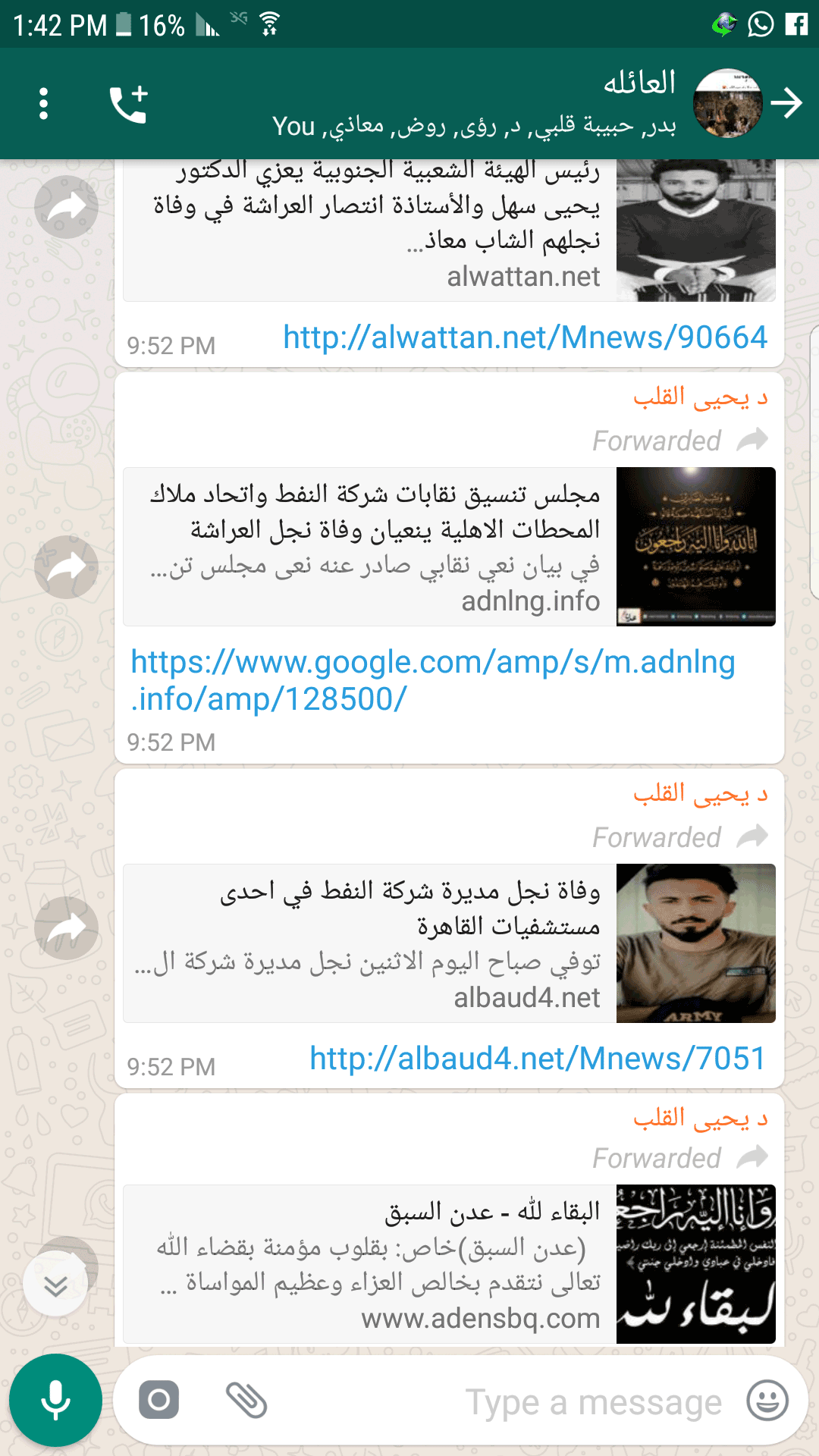Open the alwattan.net preview card
This screenshot has height=1456, width=819.
pyautogui.click(x=449, y=231)
